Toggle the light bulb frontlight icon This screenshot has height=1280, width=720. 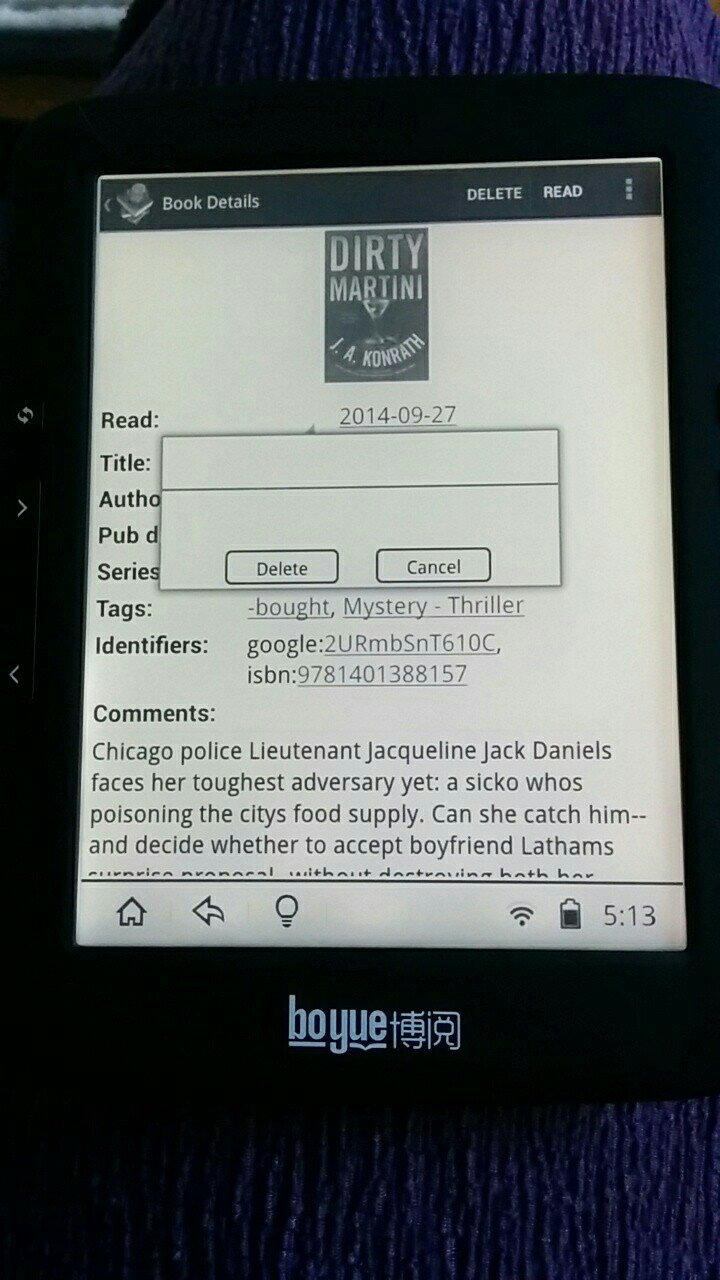pyautogui.click(x=287, y=911)
